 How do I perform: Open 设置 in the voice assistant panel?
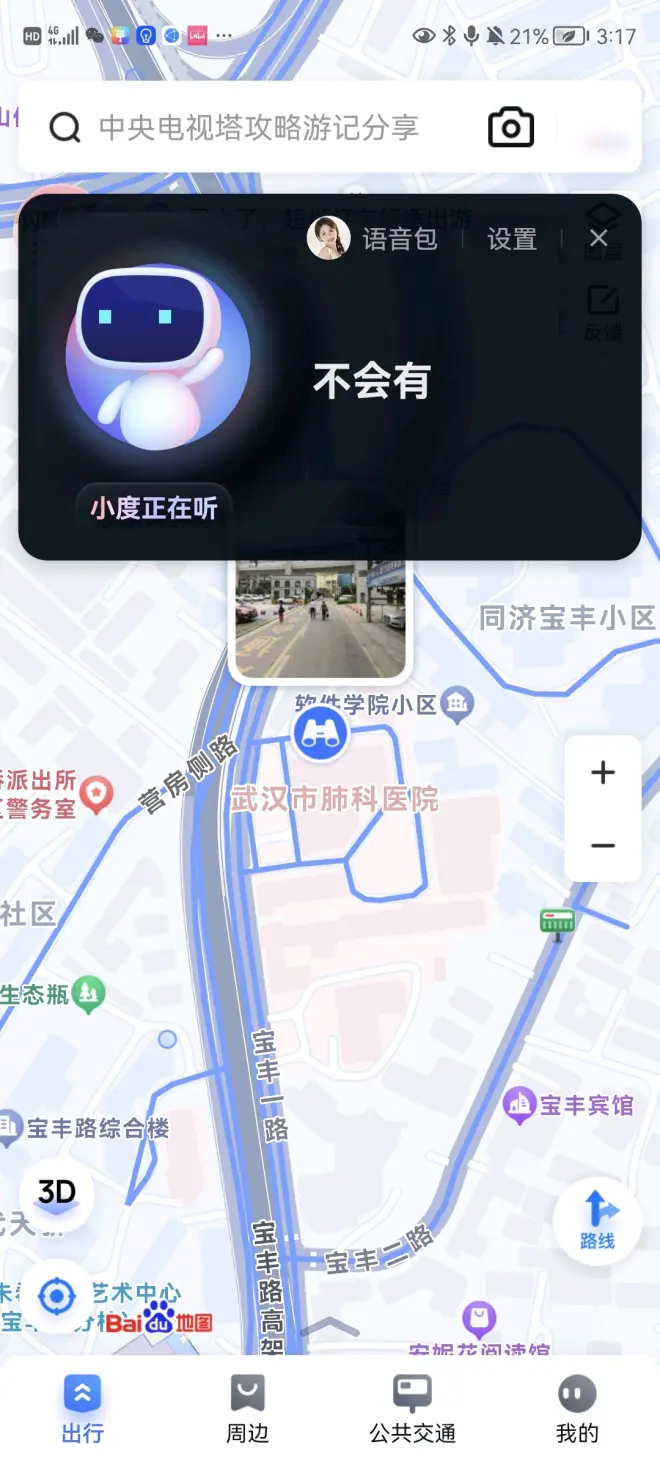[512, 239]
